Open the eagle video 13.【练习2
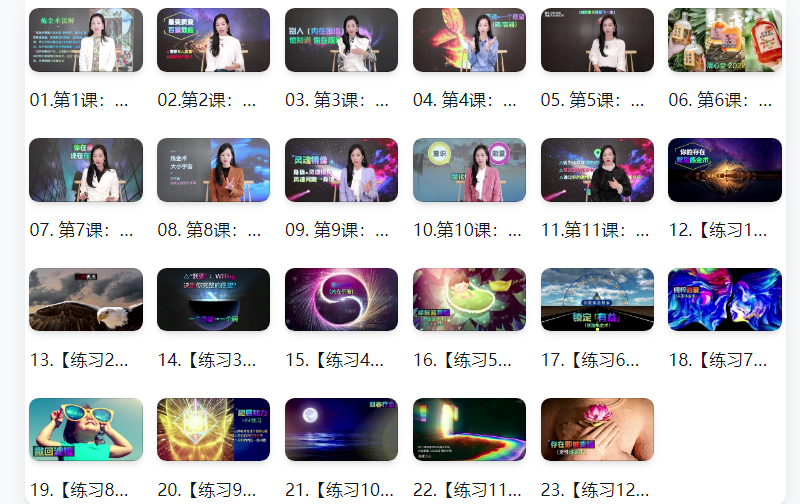This screenshot has height=504, width=800. click(86, 299)
